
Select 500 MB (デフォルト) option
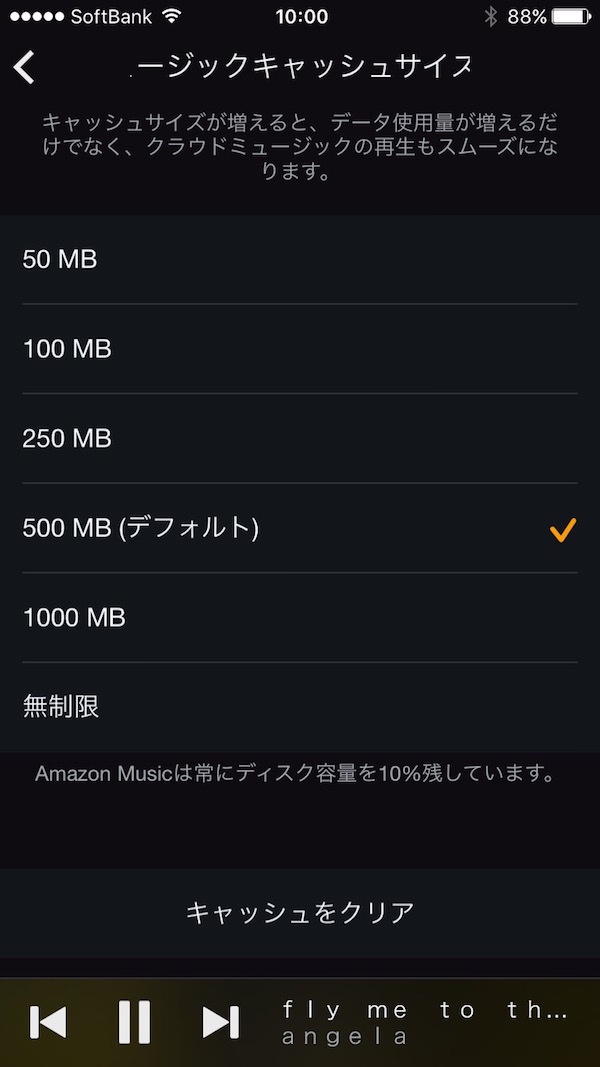pyautogui.click(x=300, y=528)
